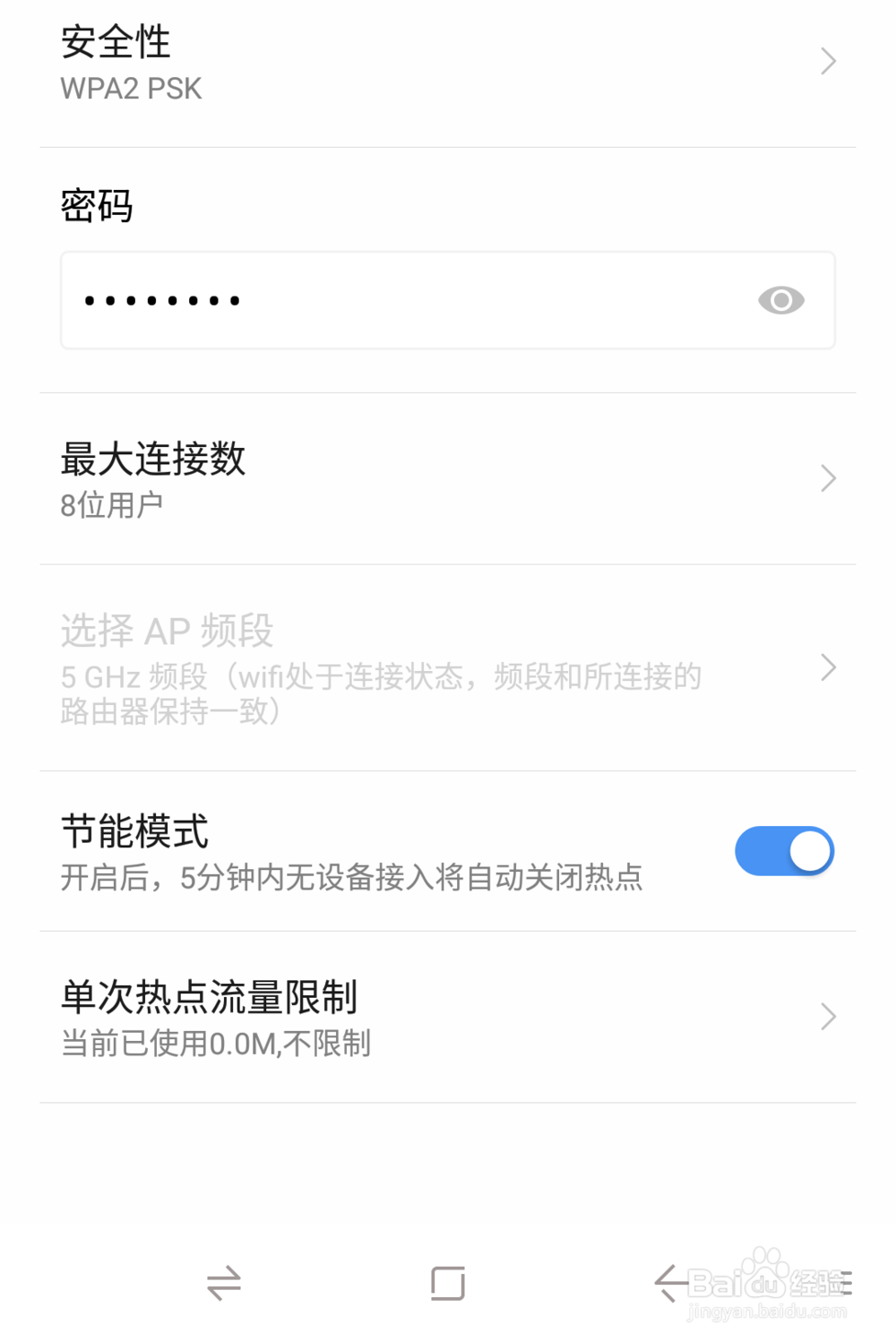Hit the password visibility eye icon again
Screen dimensions: 896x1342
[780, 300]
